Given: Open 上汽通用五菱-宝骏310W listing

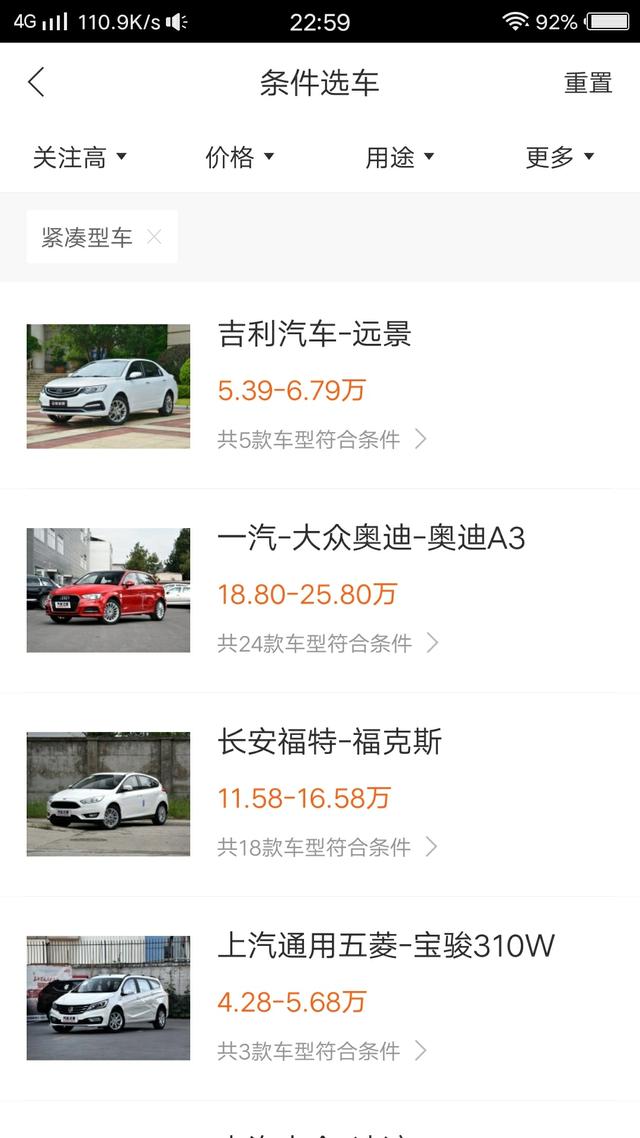Looking at the screenshot, I should point(320,998).
